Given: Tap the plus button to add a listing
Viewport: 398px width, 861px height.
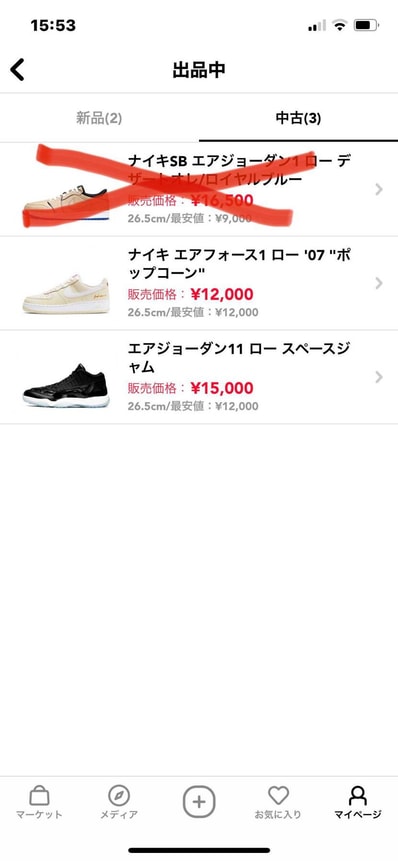Looking at the screenshot, I should 199,802.
